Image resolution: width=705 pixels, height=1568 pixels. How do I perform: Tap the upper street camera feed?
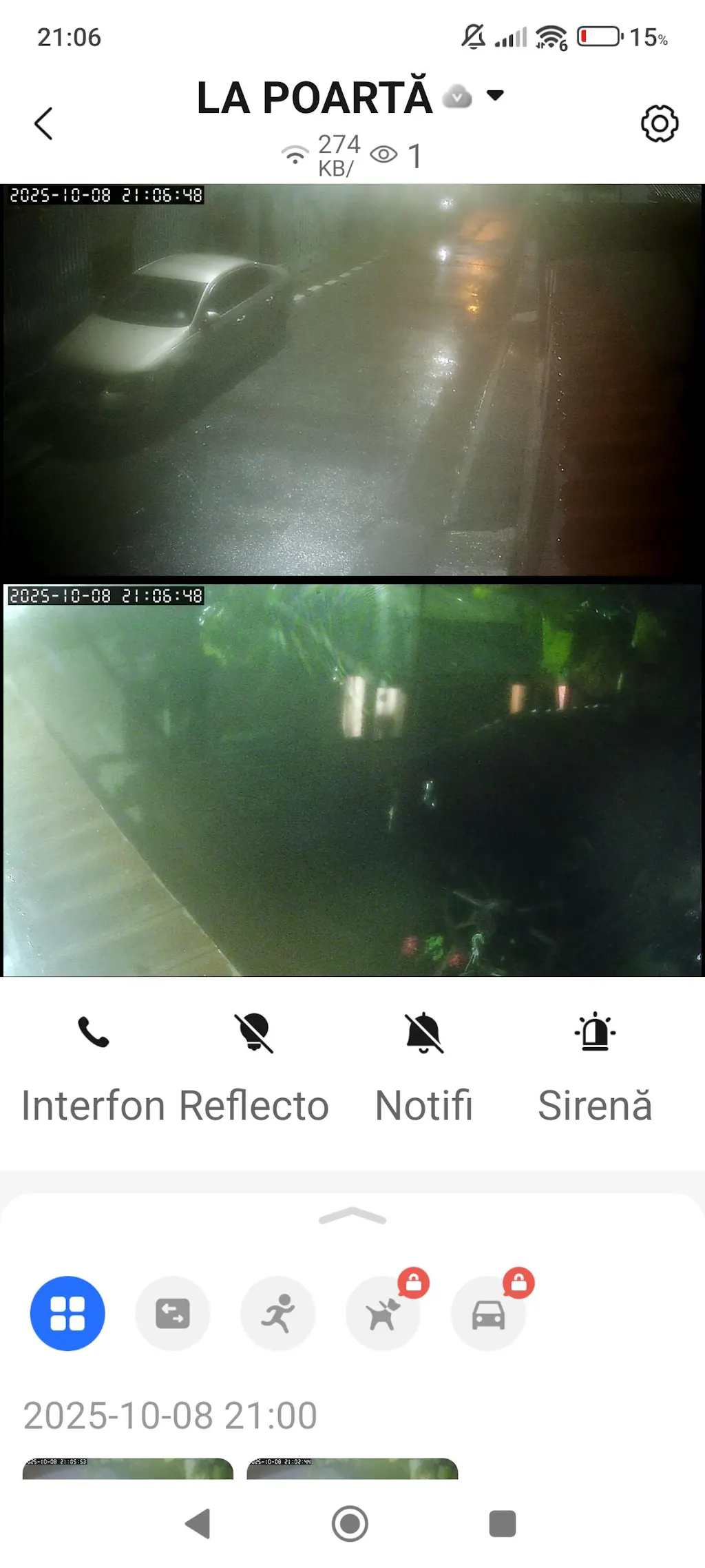click(x=352, y=379)
